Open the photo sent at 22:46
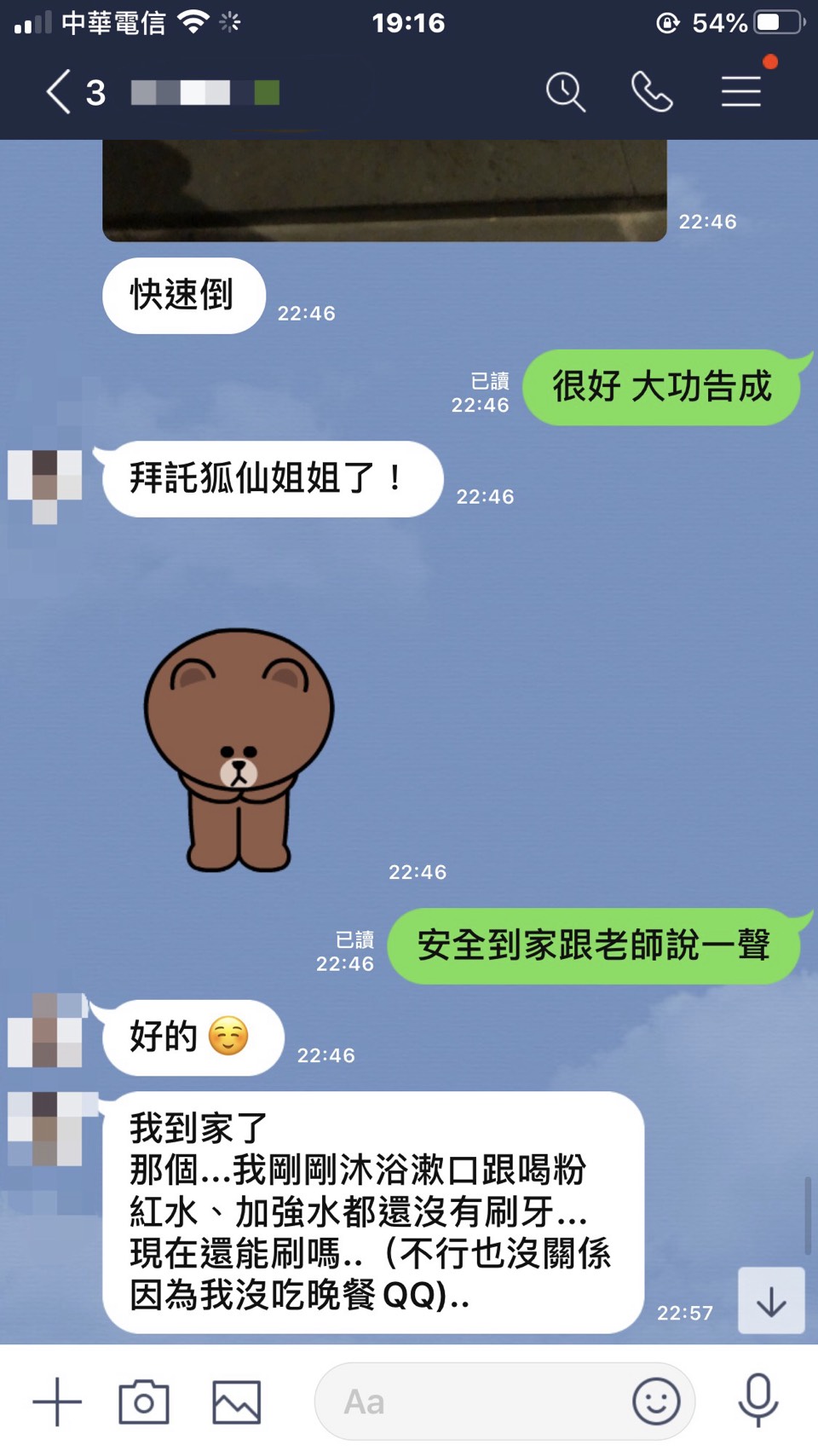Image resolution: width=818 pixels, height=1456 pixels. pyautogui.click(x=383, y=191)
